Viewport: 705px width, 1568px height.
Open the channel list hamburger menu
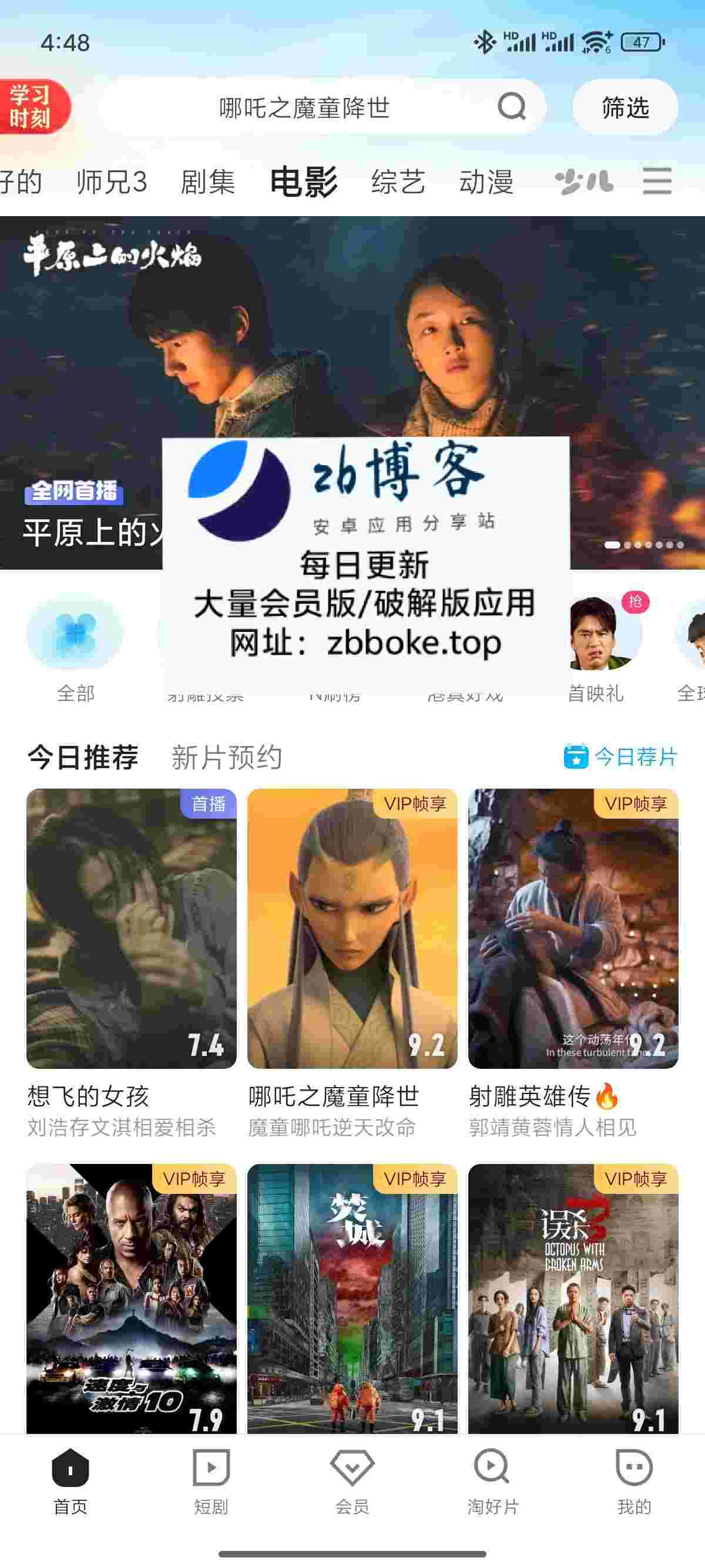[x=657, y=181]
